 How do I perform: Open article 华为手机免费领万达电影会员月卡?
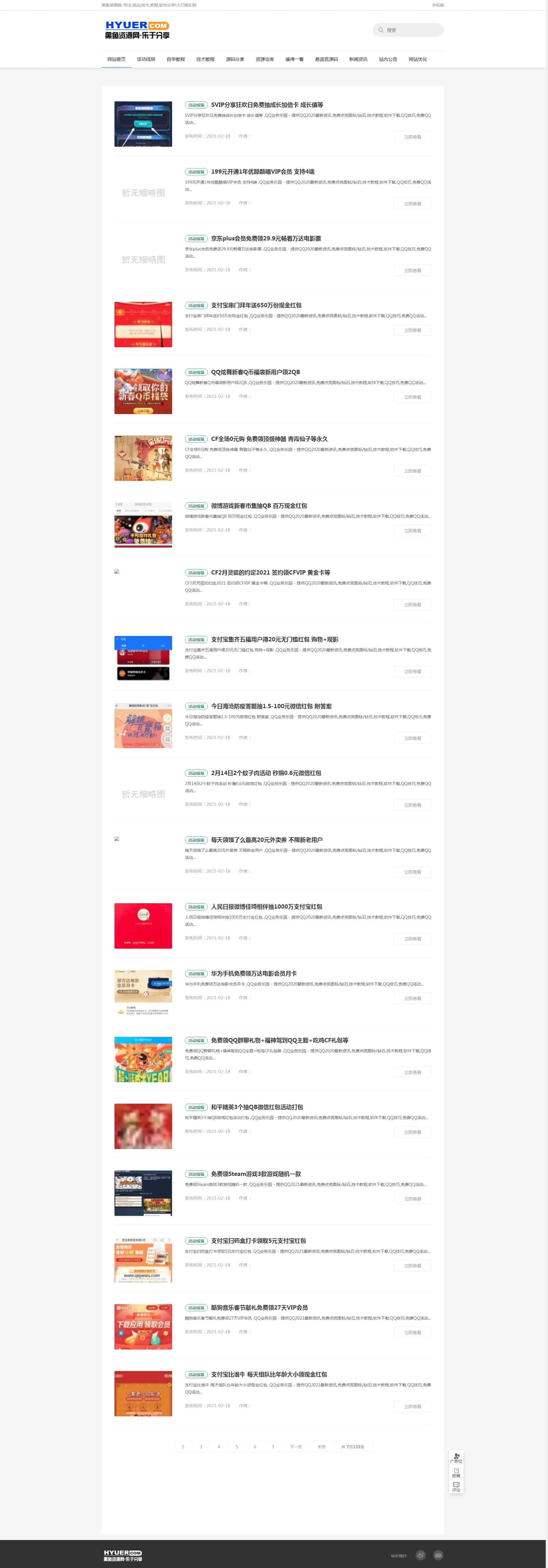click(254, 973)
